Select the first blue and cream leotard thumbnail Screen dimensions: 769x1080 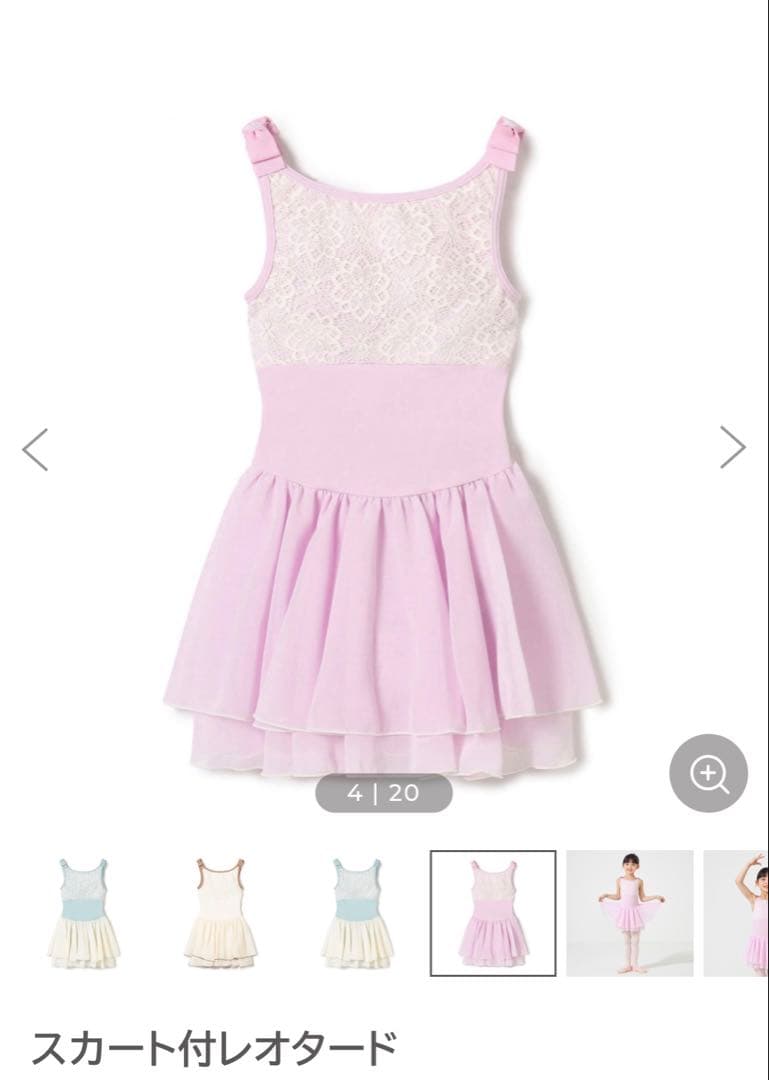click(84, 912)
